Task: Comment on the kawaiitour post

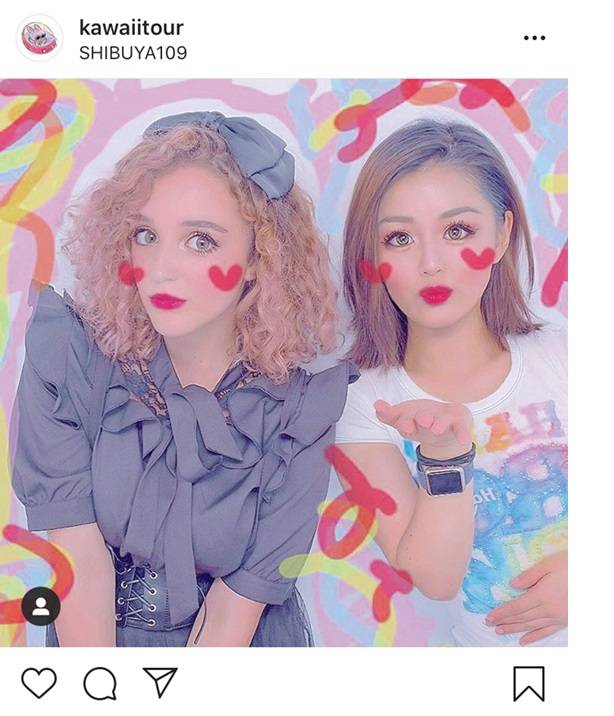Action: click(x=99, y=683)
